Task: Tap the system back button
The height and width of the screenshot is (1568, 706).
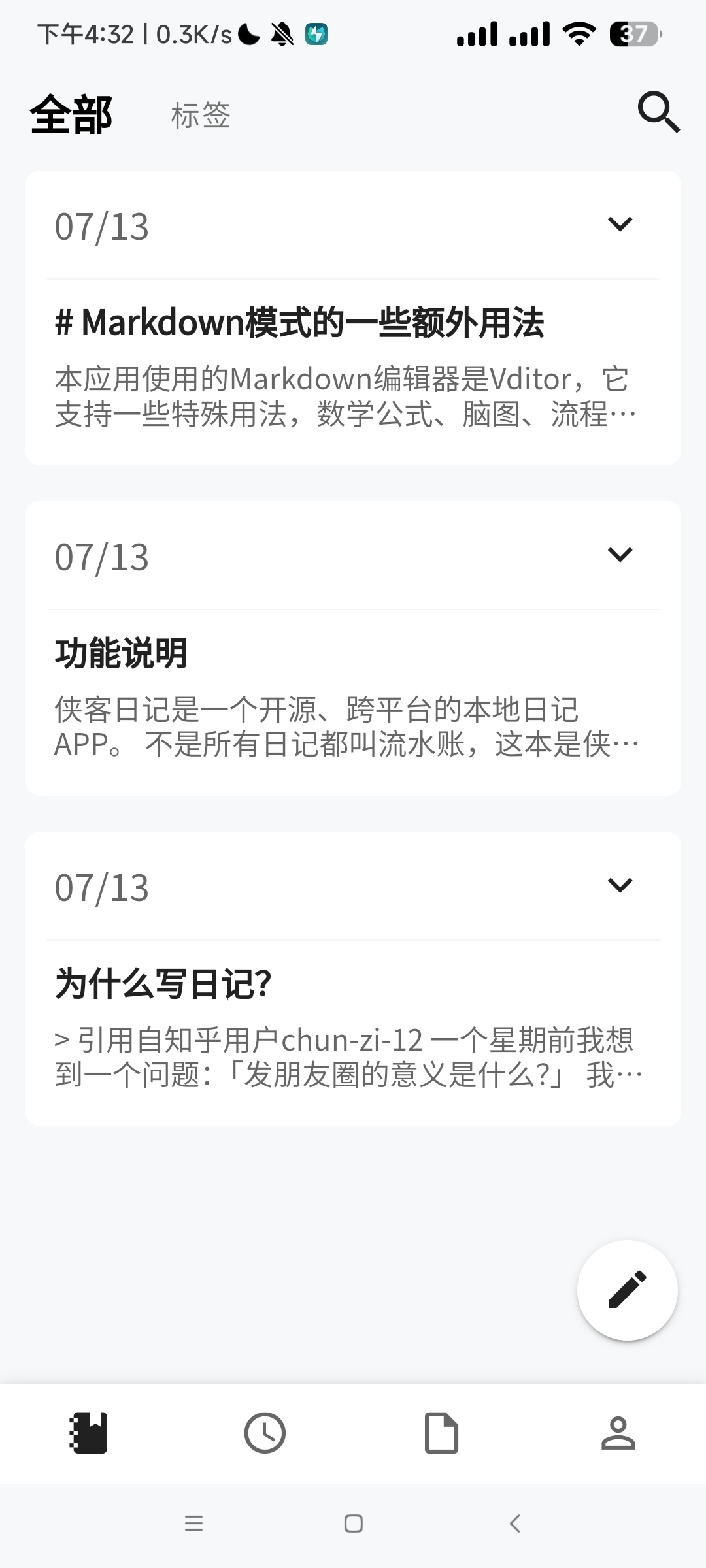Action: [515, 1524]
